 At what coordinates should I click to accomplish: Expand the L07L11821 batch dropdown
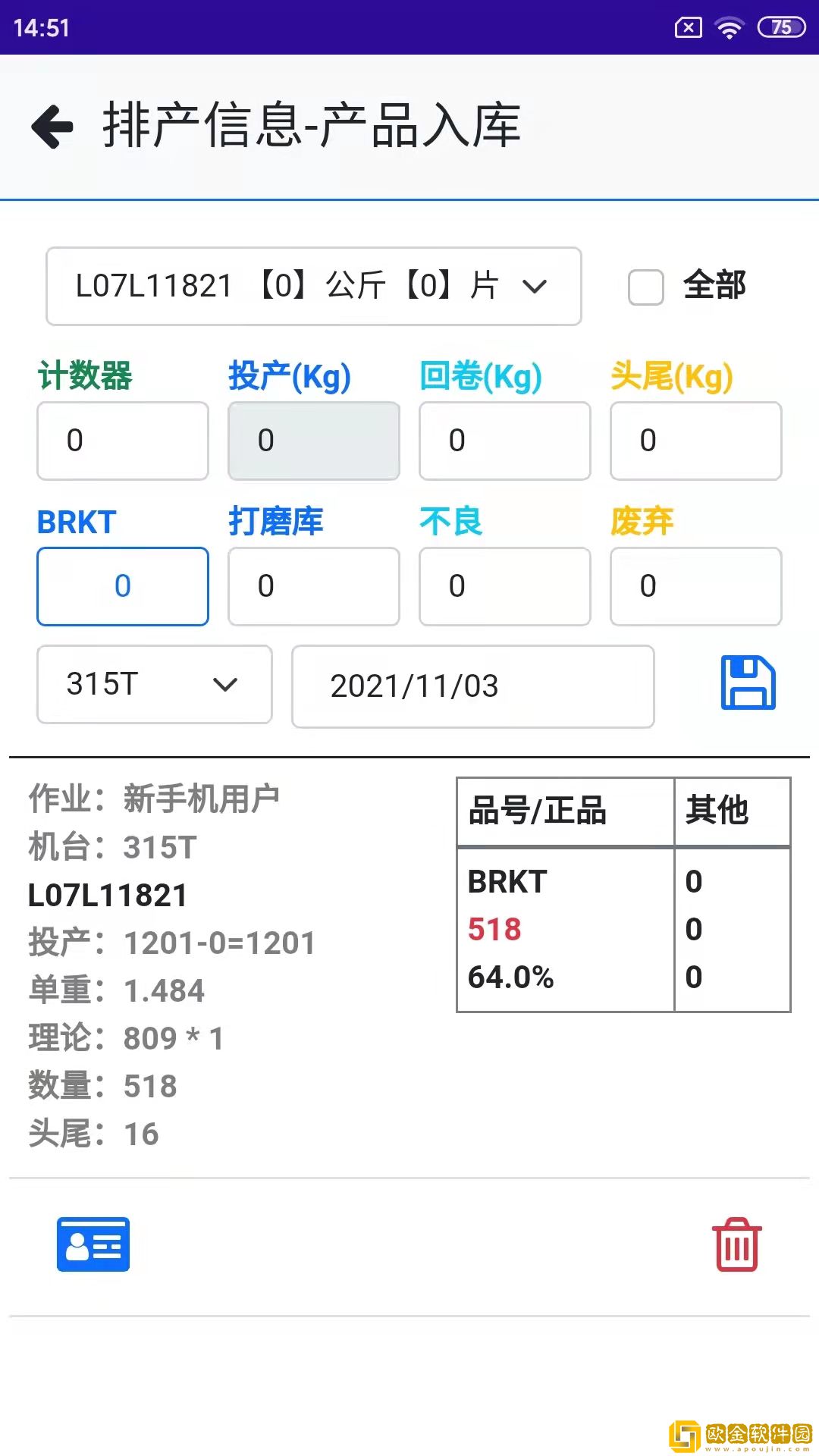pos(313,287)
